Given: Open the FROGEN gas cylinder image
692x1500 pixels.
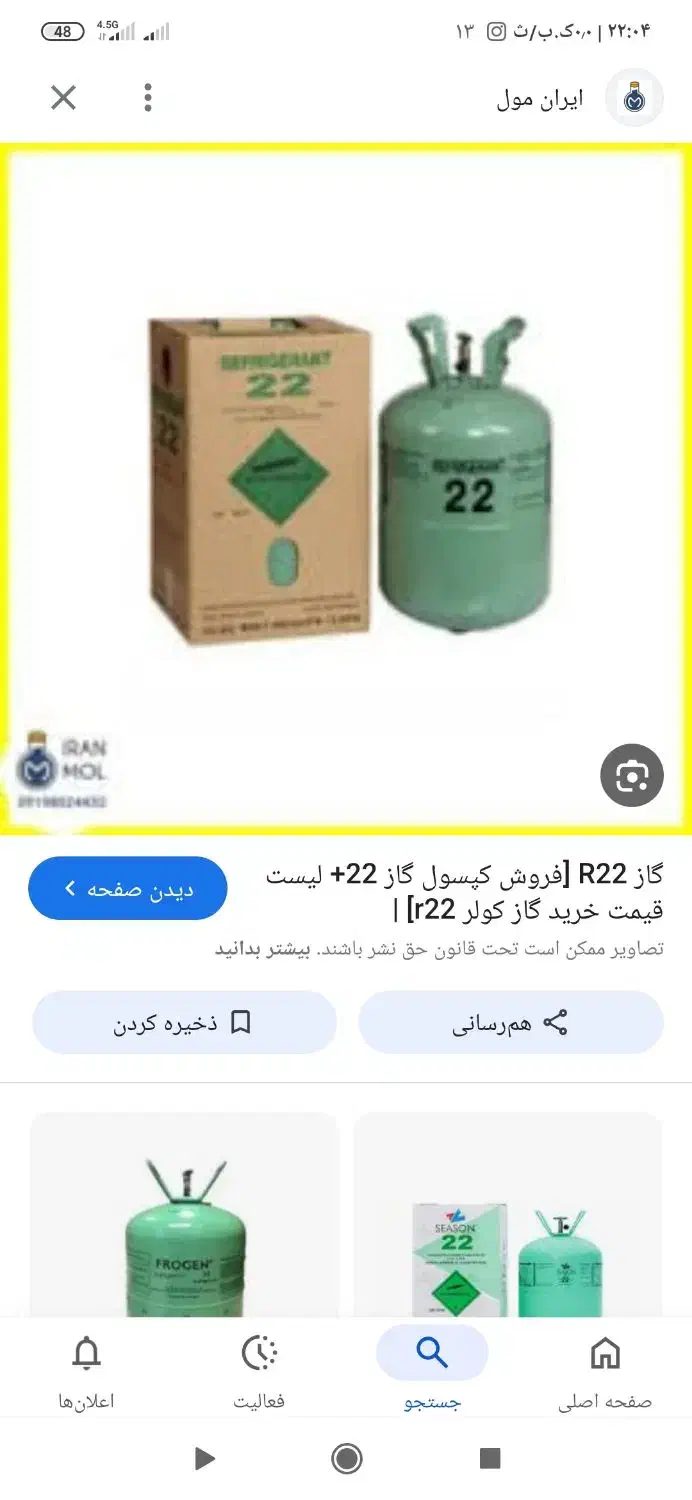Looking at the screenshot, I should pyautogui.click(x=184, y=1215).
